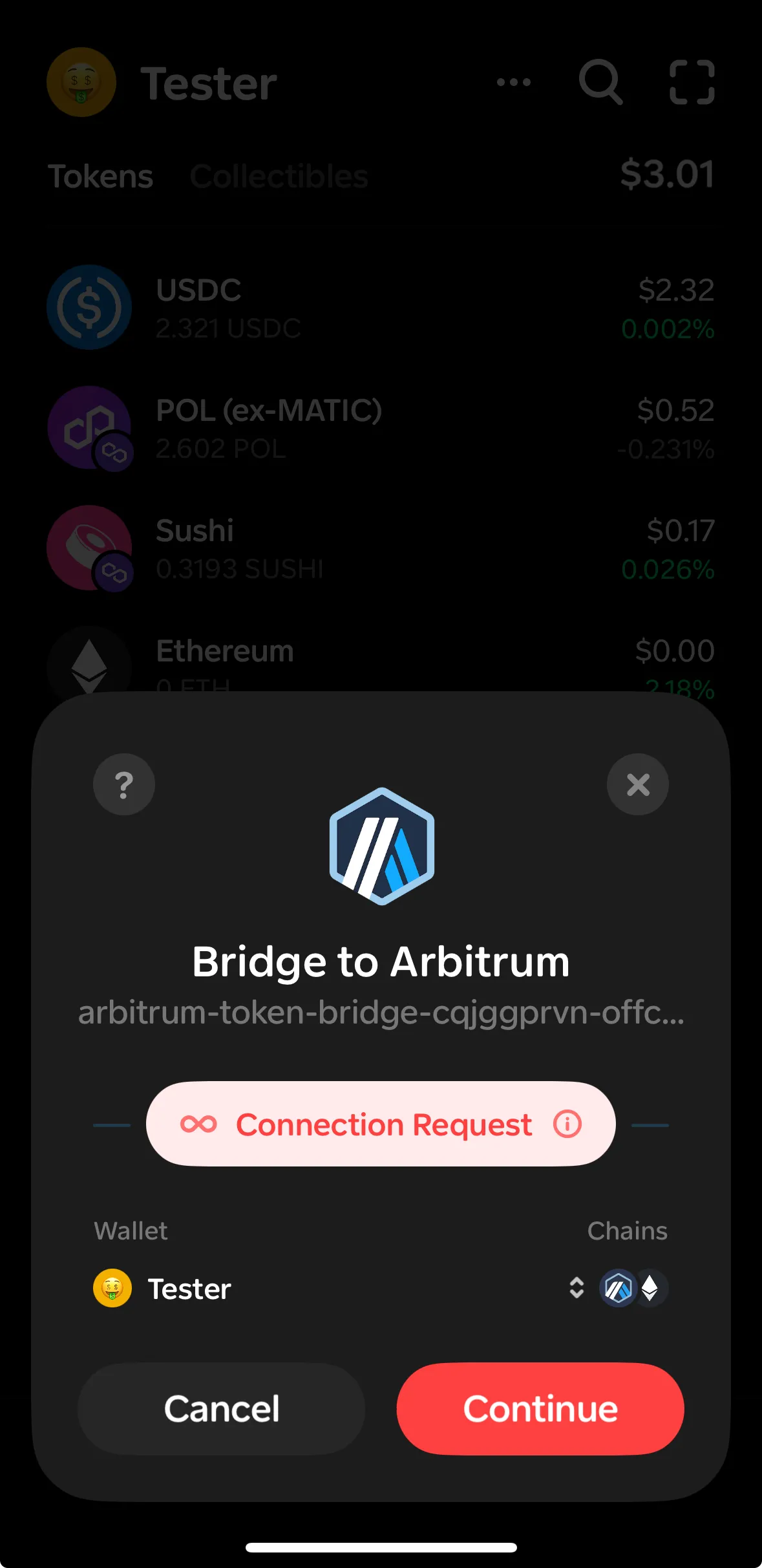
Task: Open the help question mark icon
Action: (123, 784)
